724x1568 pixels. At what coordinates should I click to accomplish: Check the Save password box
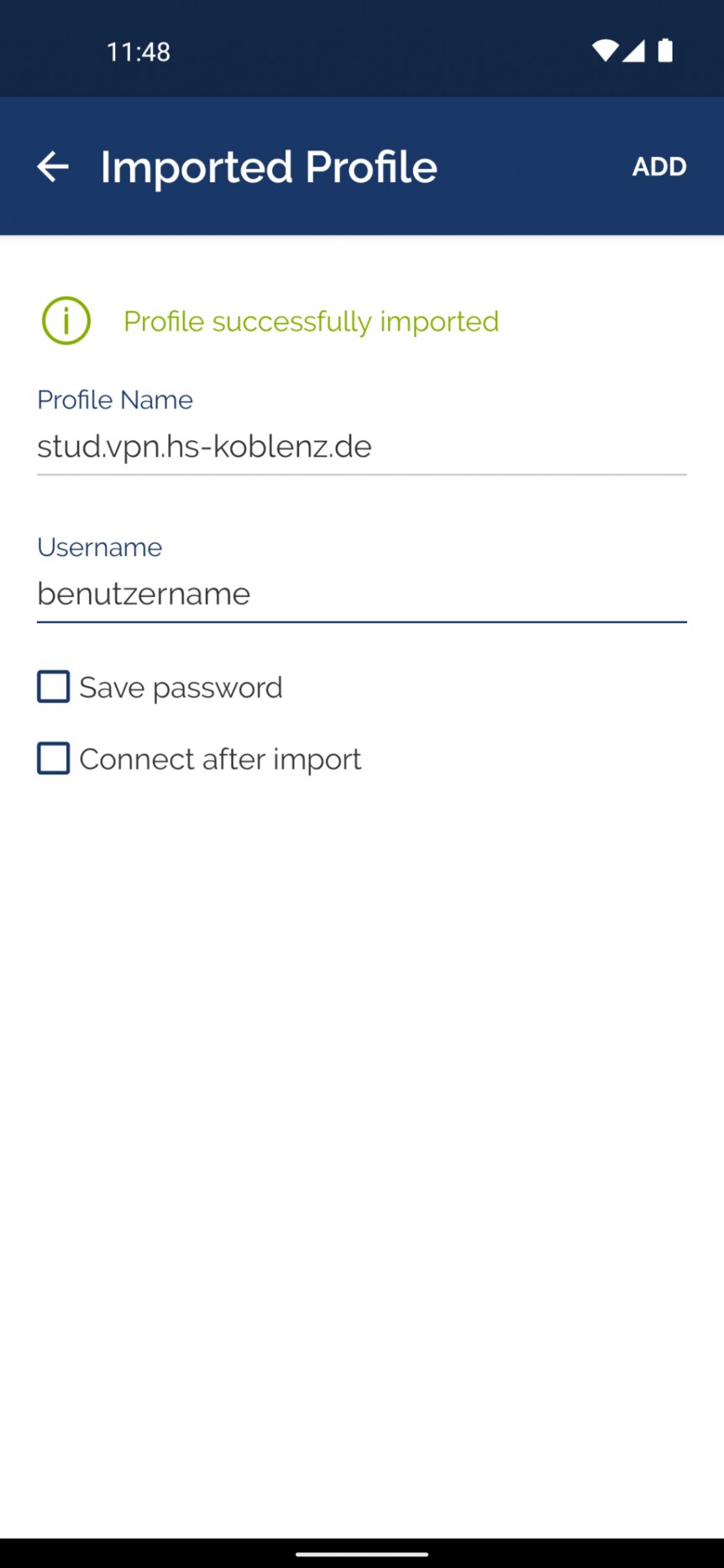[54, 686]
